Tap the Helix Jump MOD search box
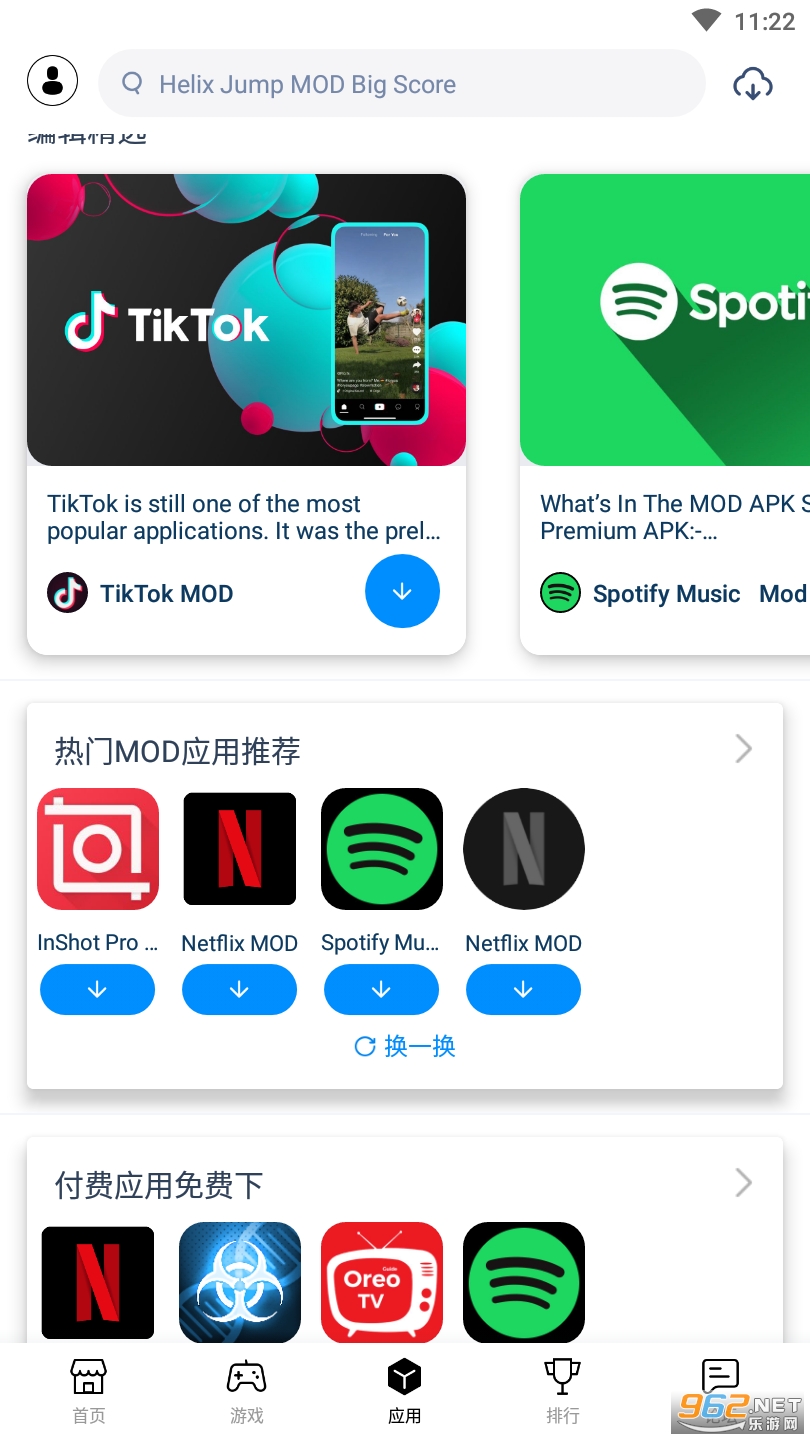The width and height of the screenshot is (810, 1440). pyautogui.click(x=400, y=84)
